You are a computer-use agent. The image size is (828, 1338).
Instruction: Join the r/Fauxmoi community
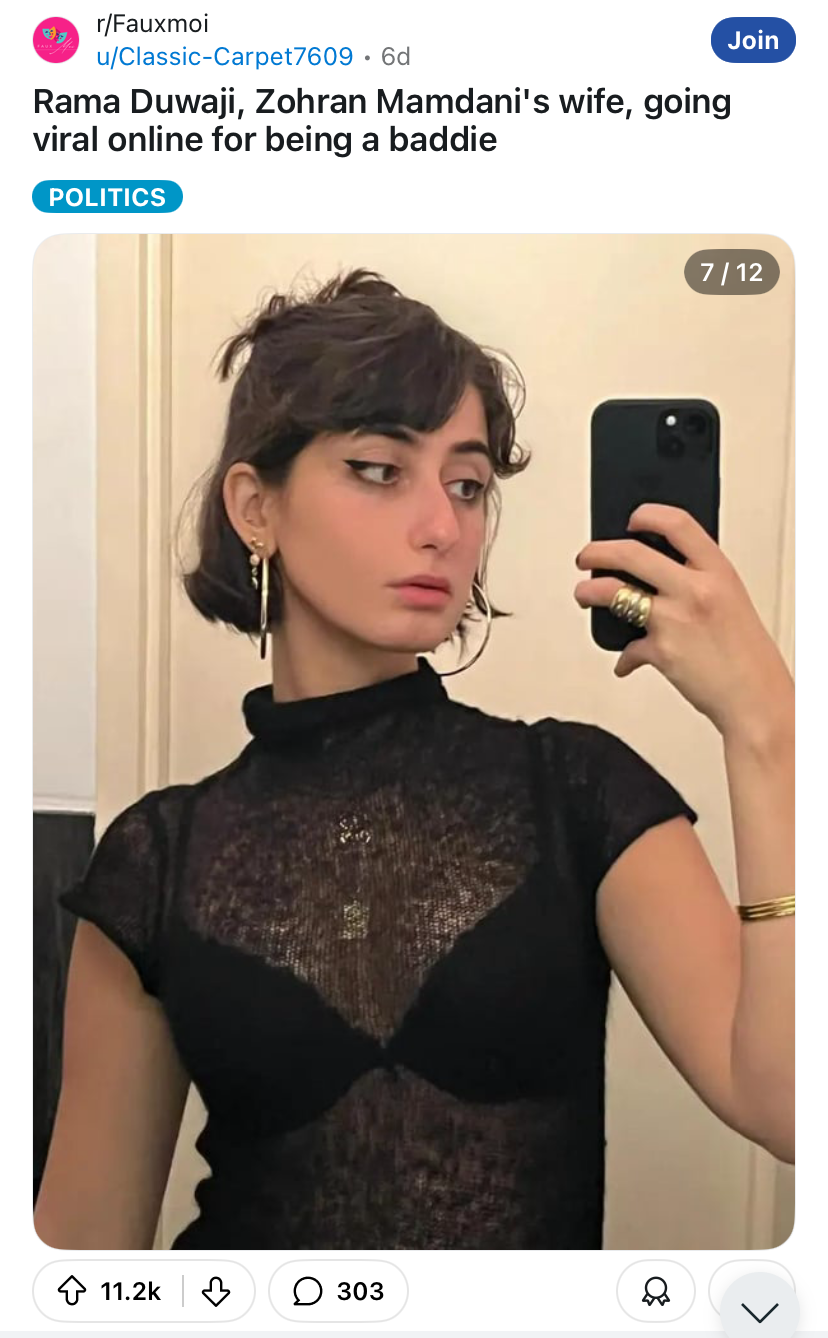coord(752,40)
